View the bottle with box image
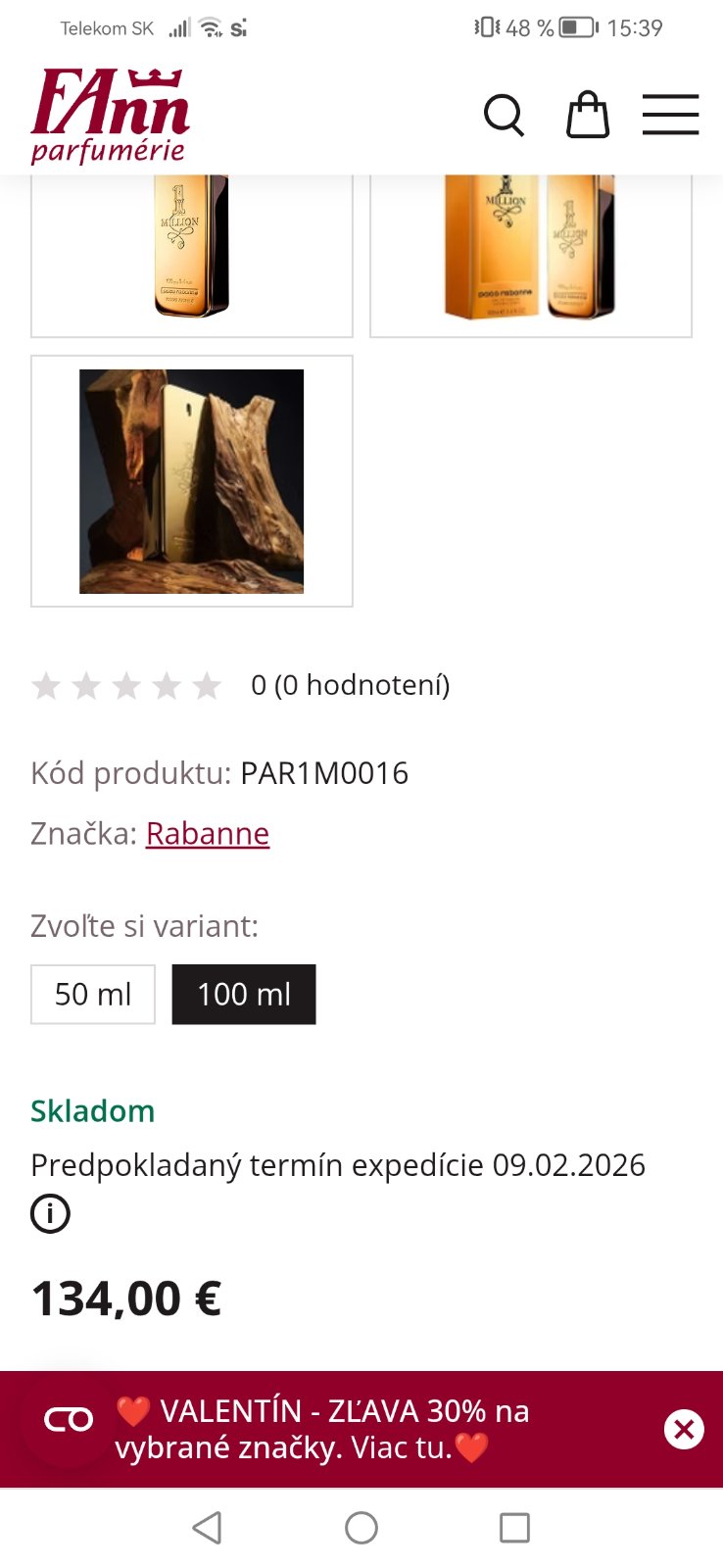Image resolution: width=723 pixels, height=1568 pixels. tap(530, 253)
